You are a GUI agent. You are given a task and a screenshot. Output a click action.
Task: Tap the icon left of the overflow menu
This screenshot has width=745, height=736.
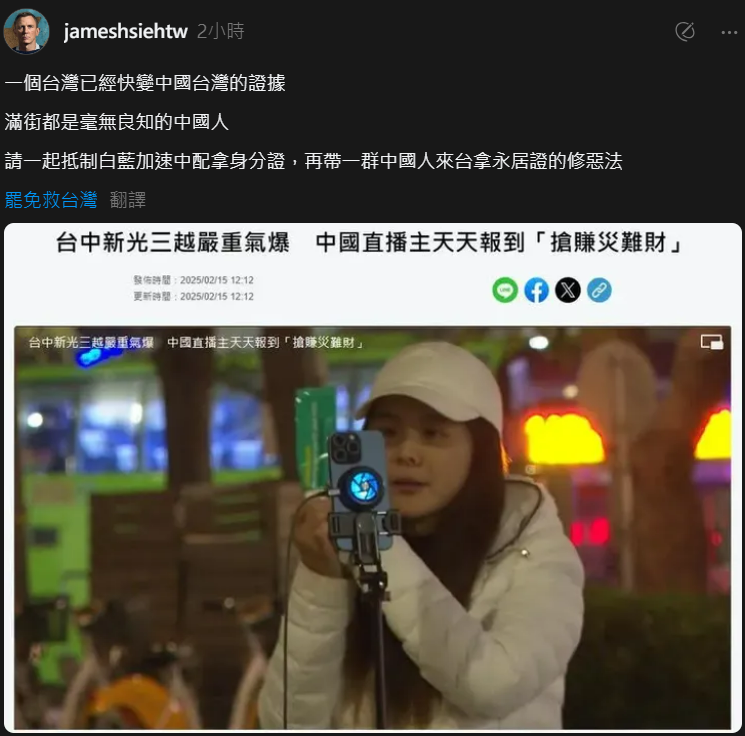pos(685,32)
